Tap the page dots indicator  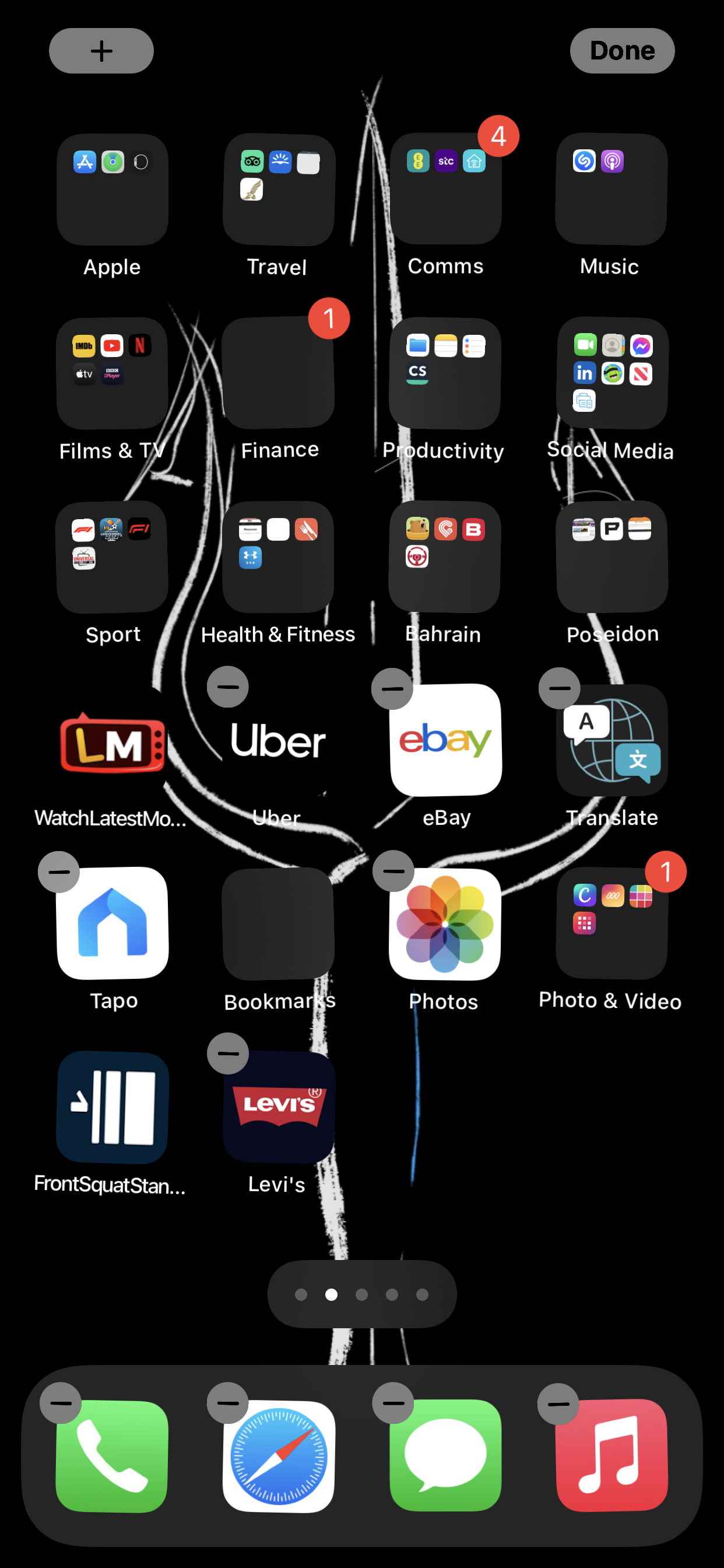(361, 1294)
